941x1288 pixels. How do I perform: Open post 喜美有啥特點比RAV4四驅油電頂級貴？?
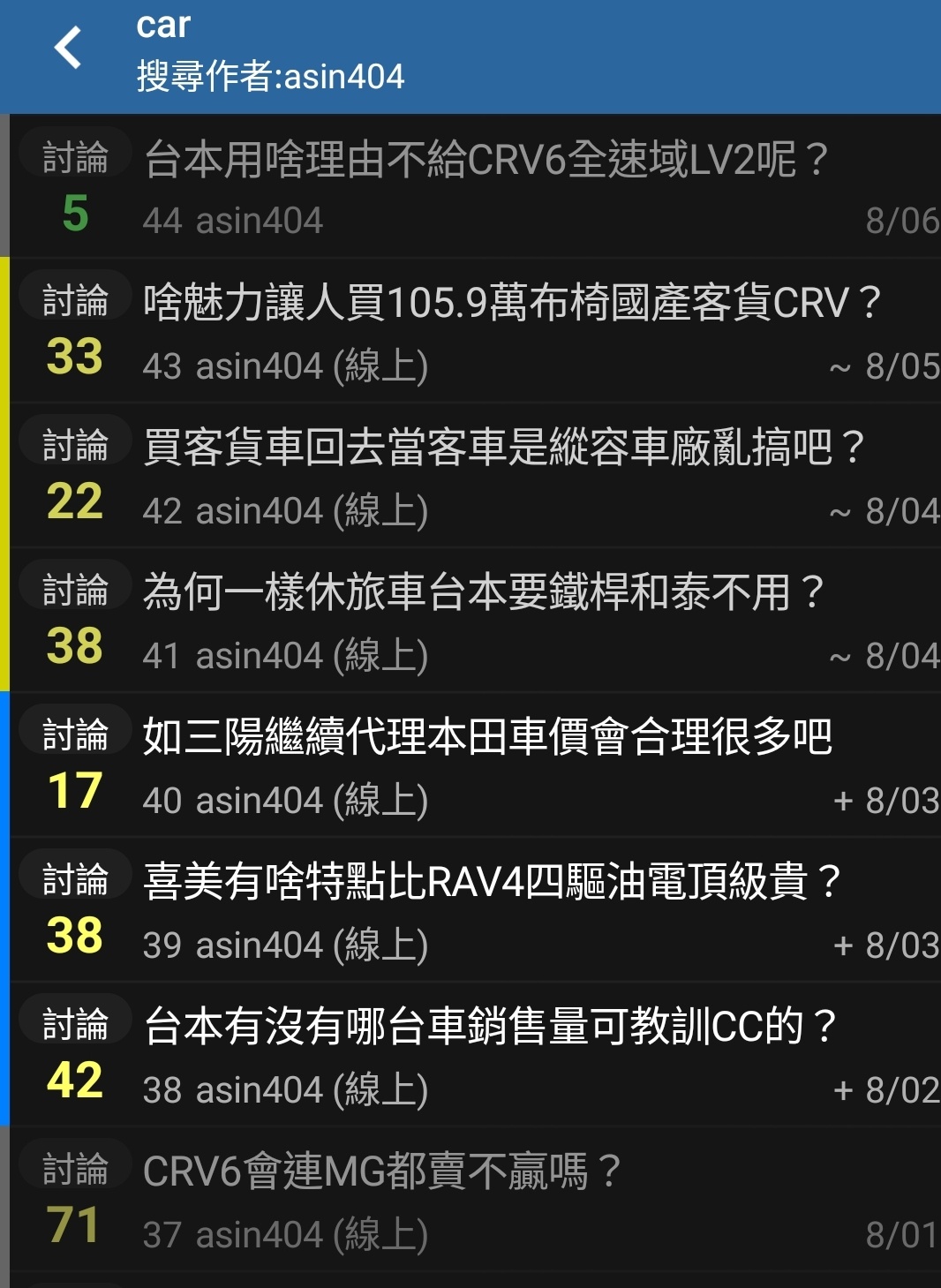click(x=493, y=882)
